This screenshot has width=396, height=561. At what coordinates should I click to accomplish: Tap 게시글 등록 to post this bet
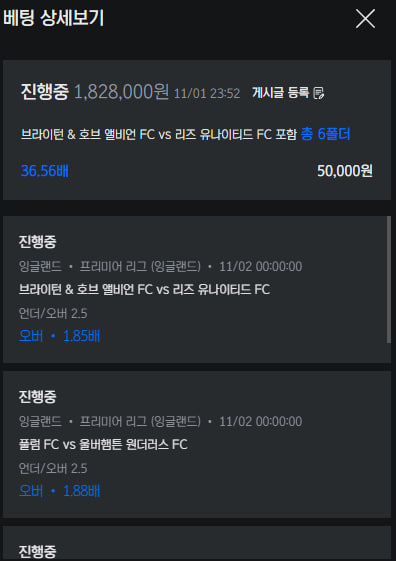288,93
